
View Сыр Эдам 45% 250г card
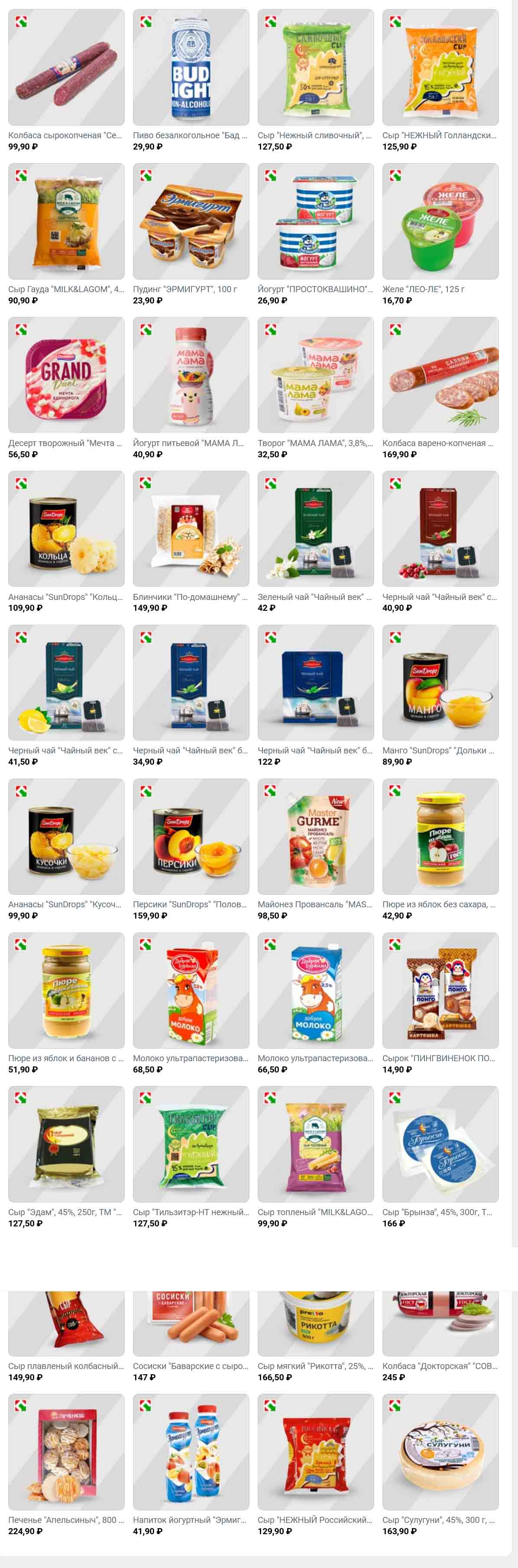tap(66, 1144)
